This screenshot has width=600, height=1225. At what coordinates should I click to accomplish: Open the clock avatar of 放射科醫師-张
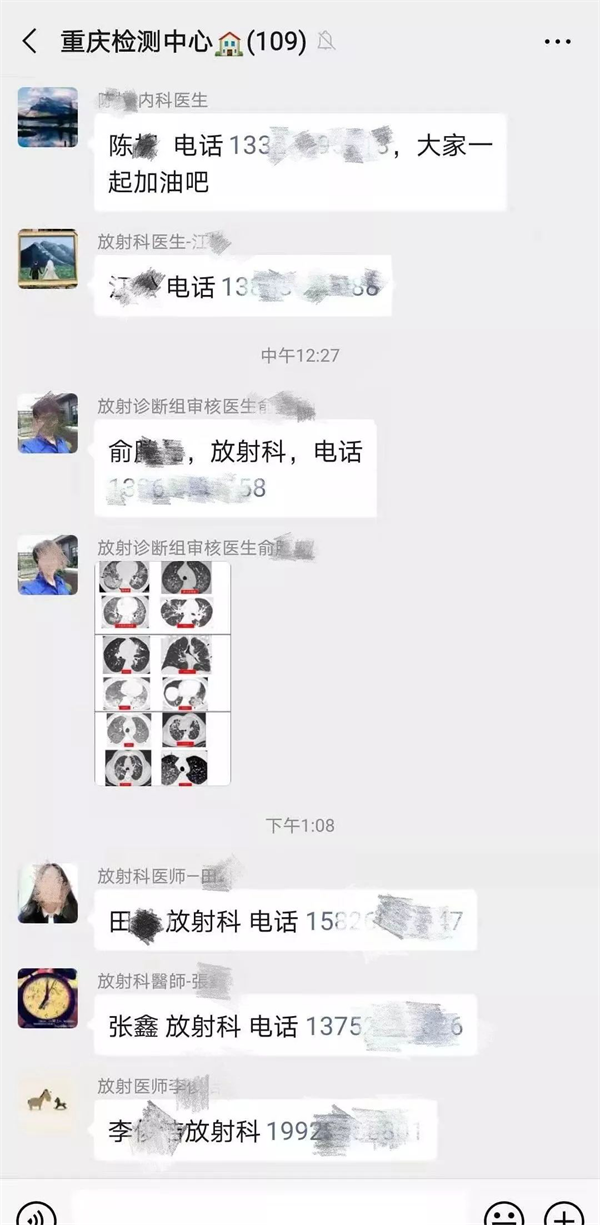(x=47, y=998)
